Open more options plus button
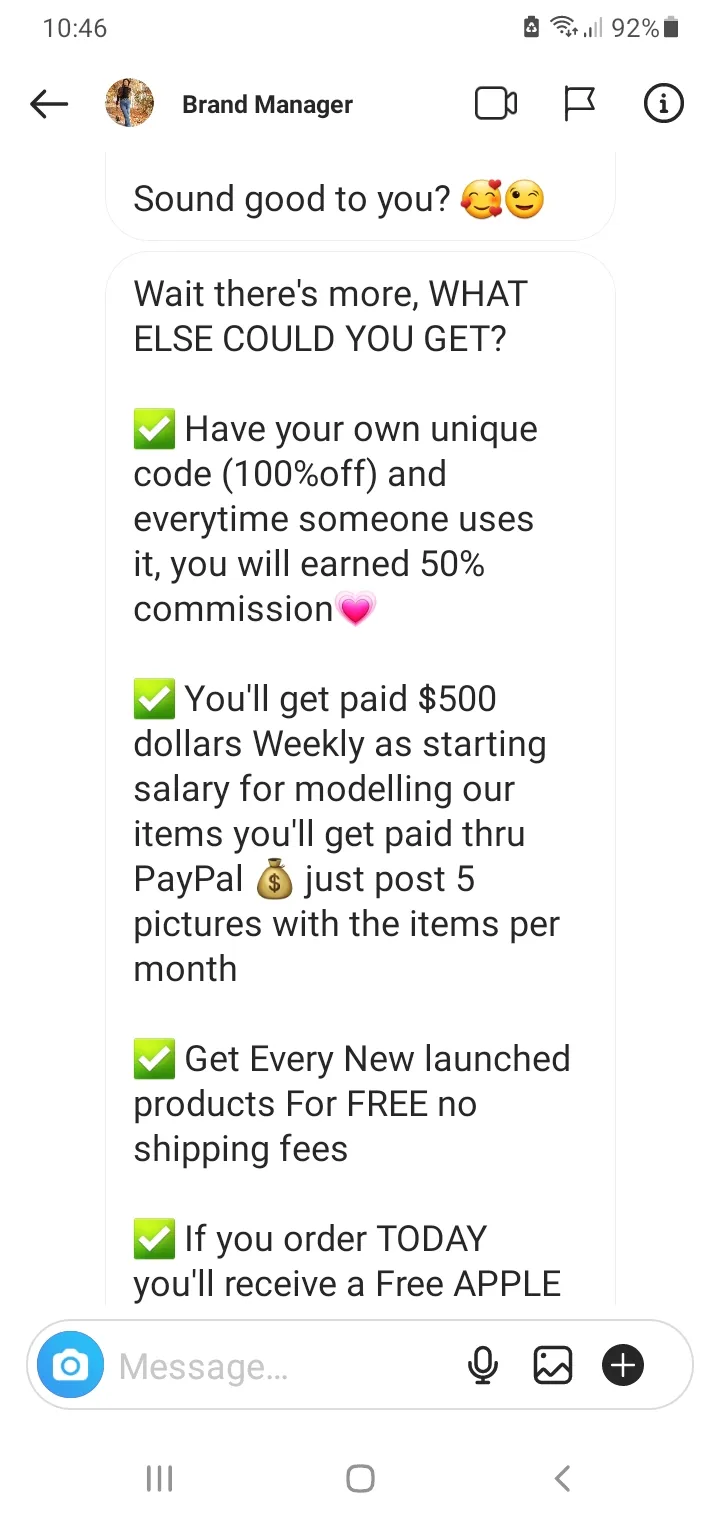 tap(623, 1366)
